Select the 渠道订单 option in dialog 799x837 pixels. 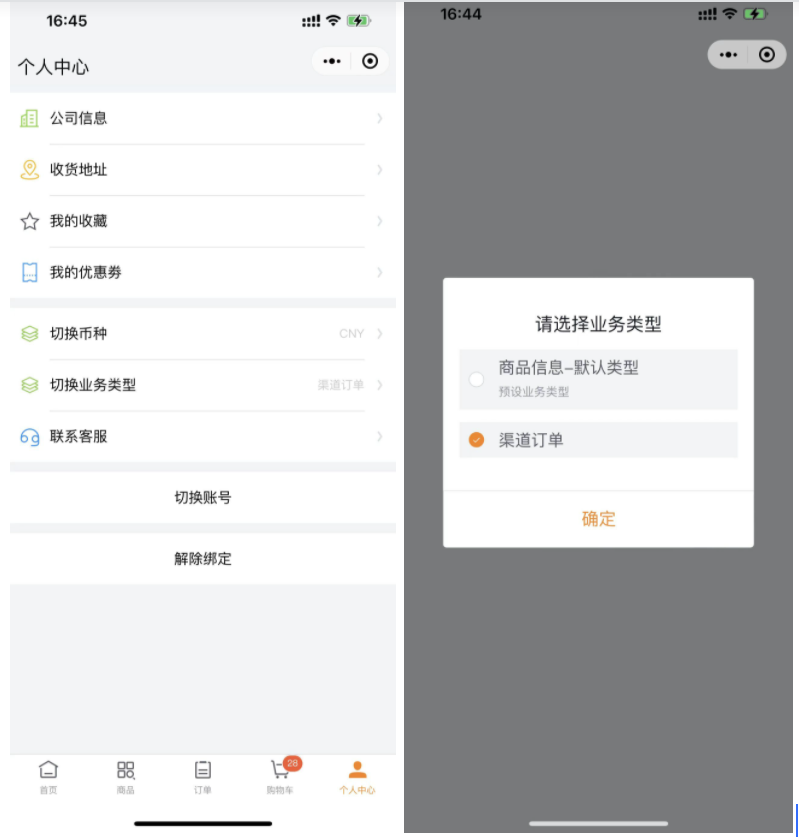597,439
